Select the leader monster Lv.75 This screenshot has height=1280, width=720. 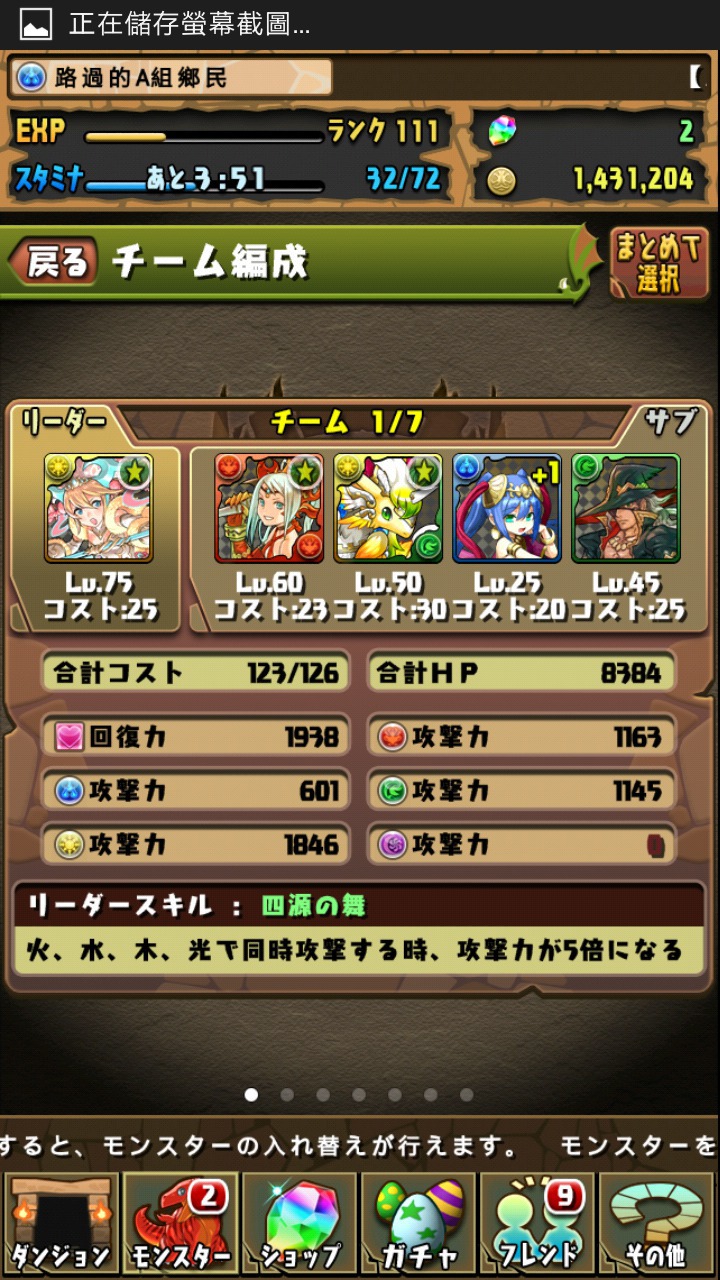point(98,508)
